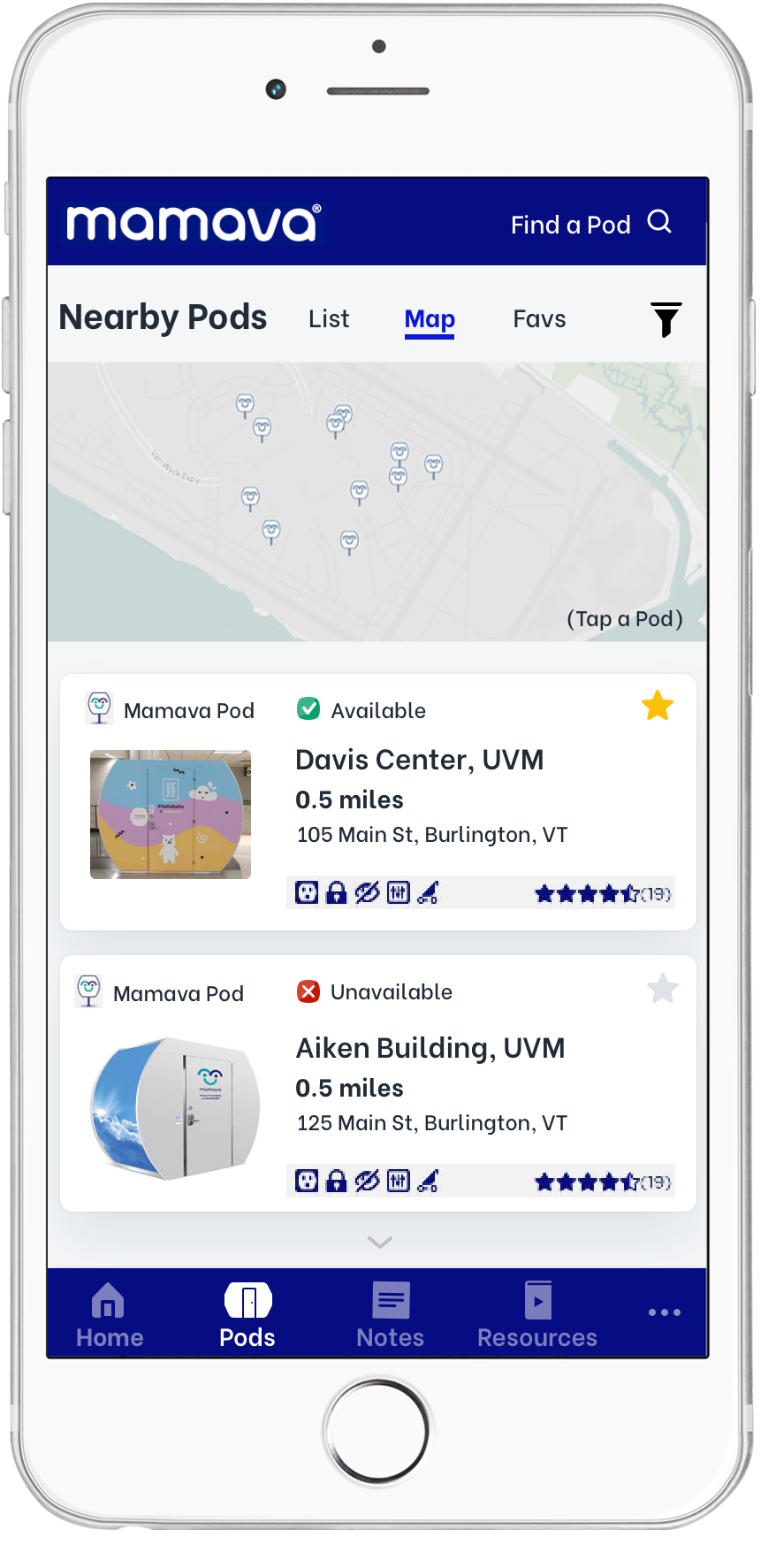Switch to the List view
This screenshot has height=1568, width=776.
click(x=329, y=319)
